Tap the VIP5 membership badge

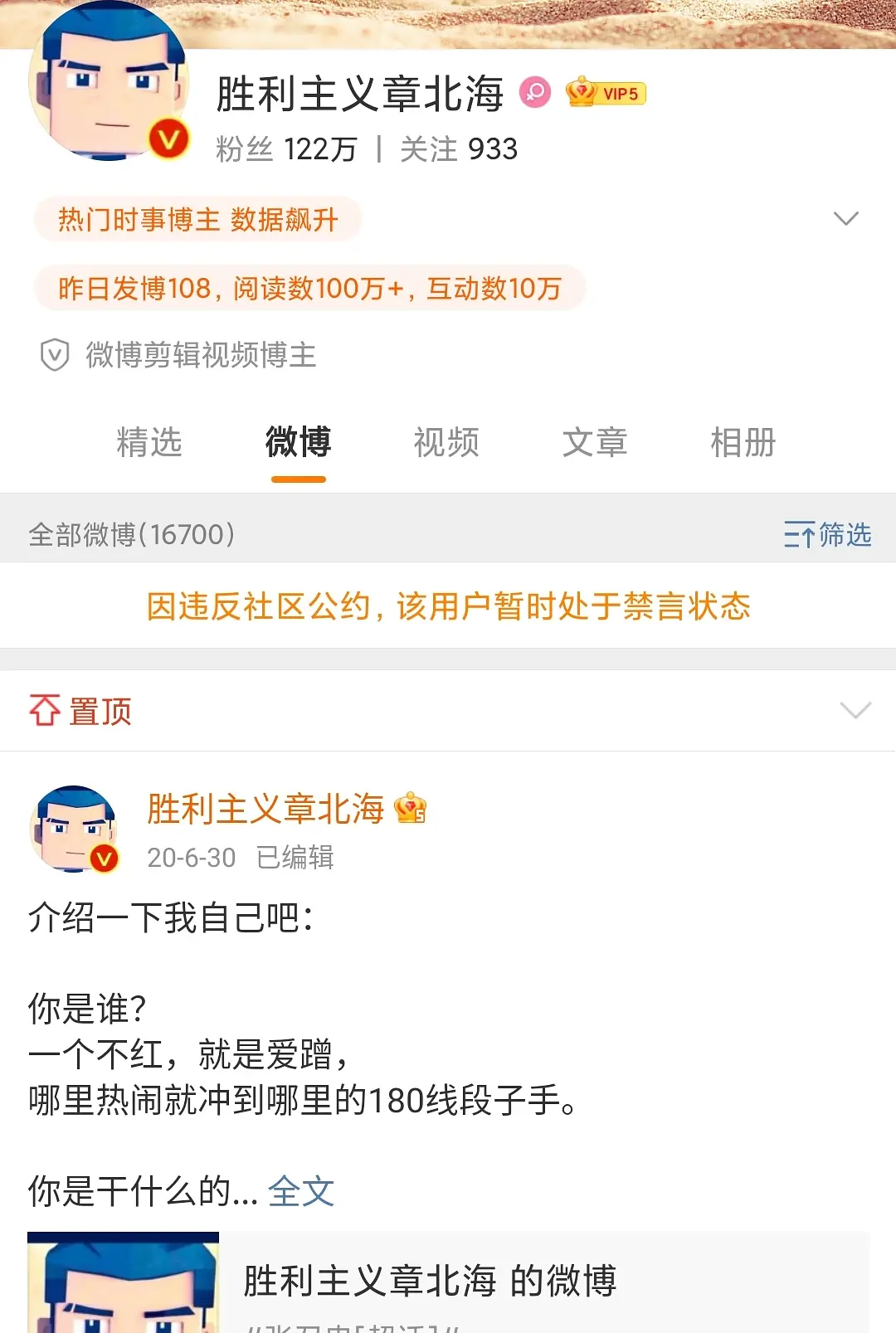click(606, 93)
